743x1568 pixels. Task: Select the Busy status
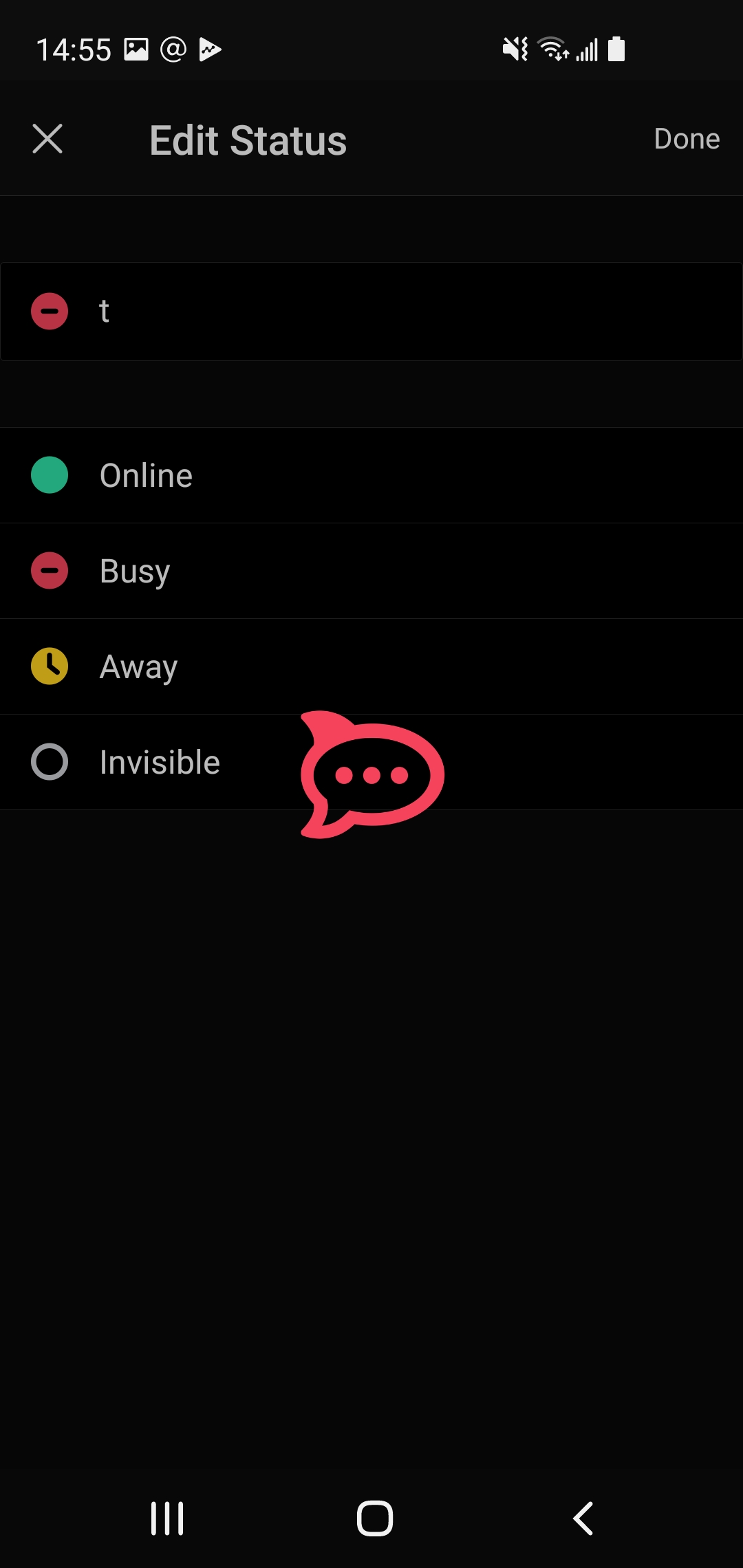135,571
